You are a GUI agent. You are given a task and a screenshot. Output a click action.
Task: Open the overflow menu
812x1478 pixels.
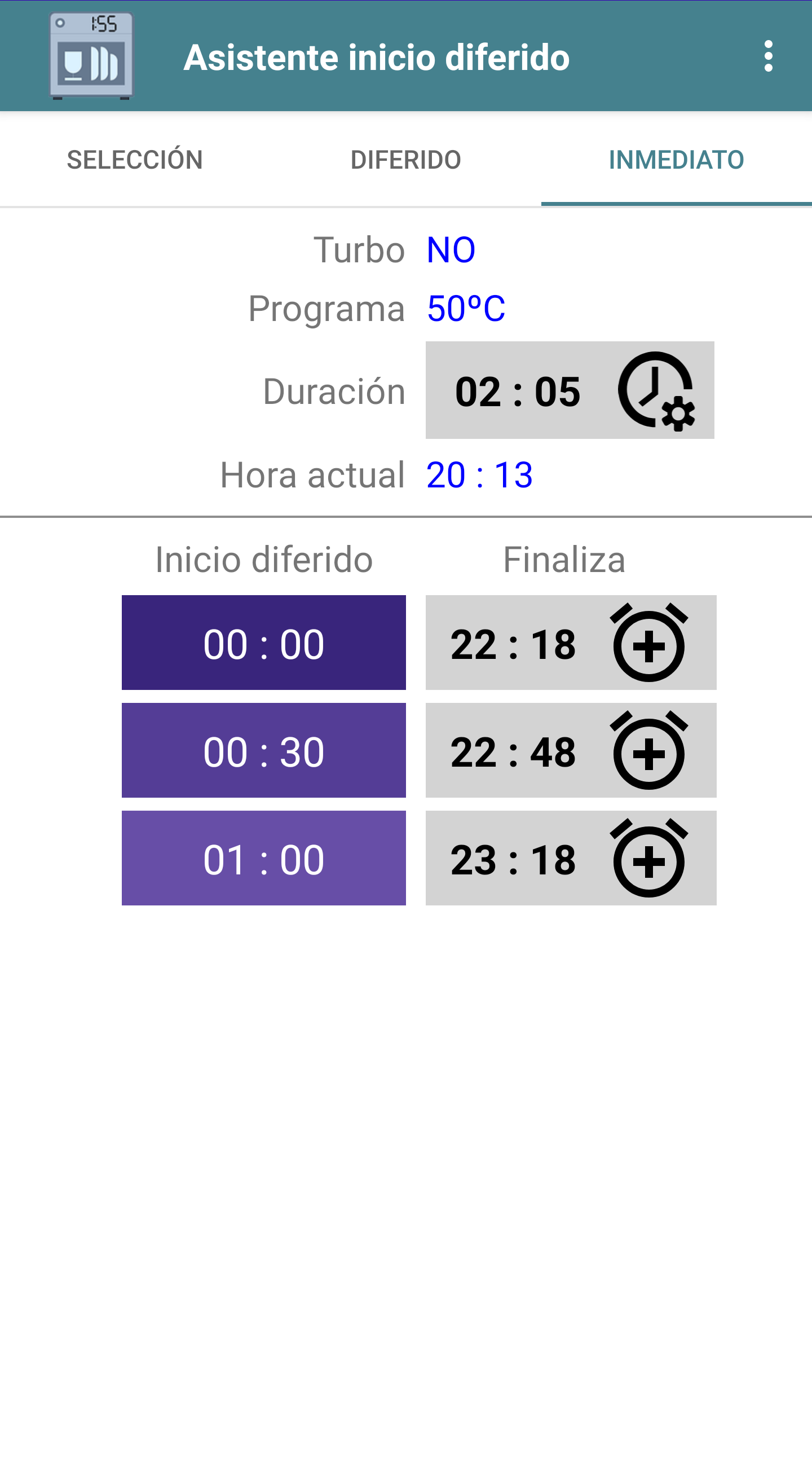tap(768, 56)
